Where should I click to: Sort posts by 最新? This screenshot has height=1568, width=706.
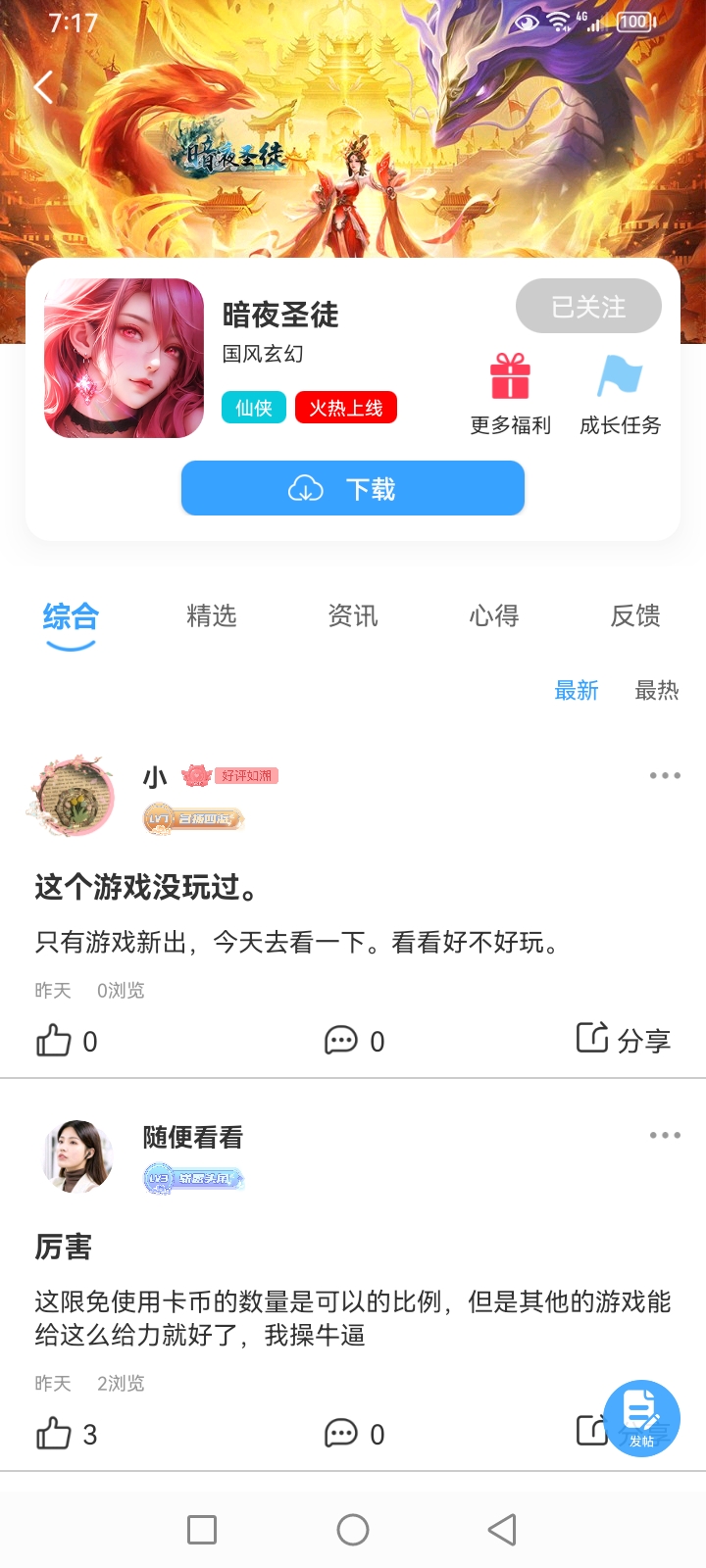[577, 691]
